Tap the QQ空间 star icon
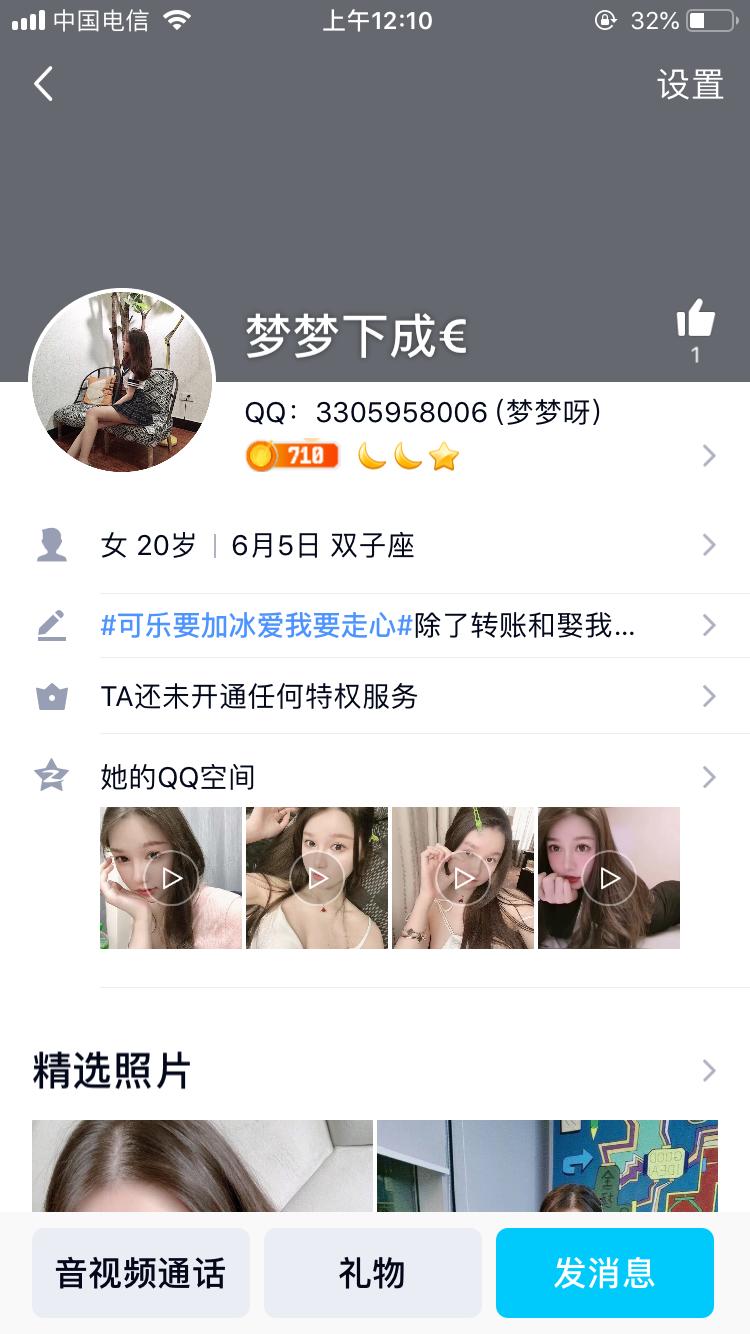The height and width of the screenshot is (1334, 750). tap(51, 776)
